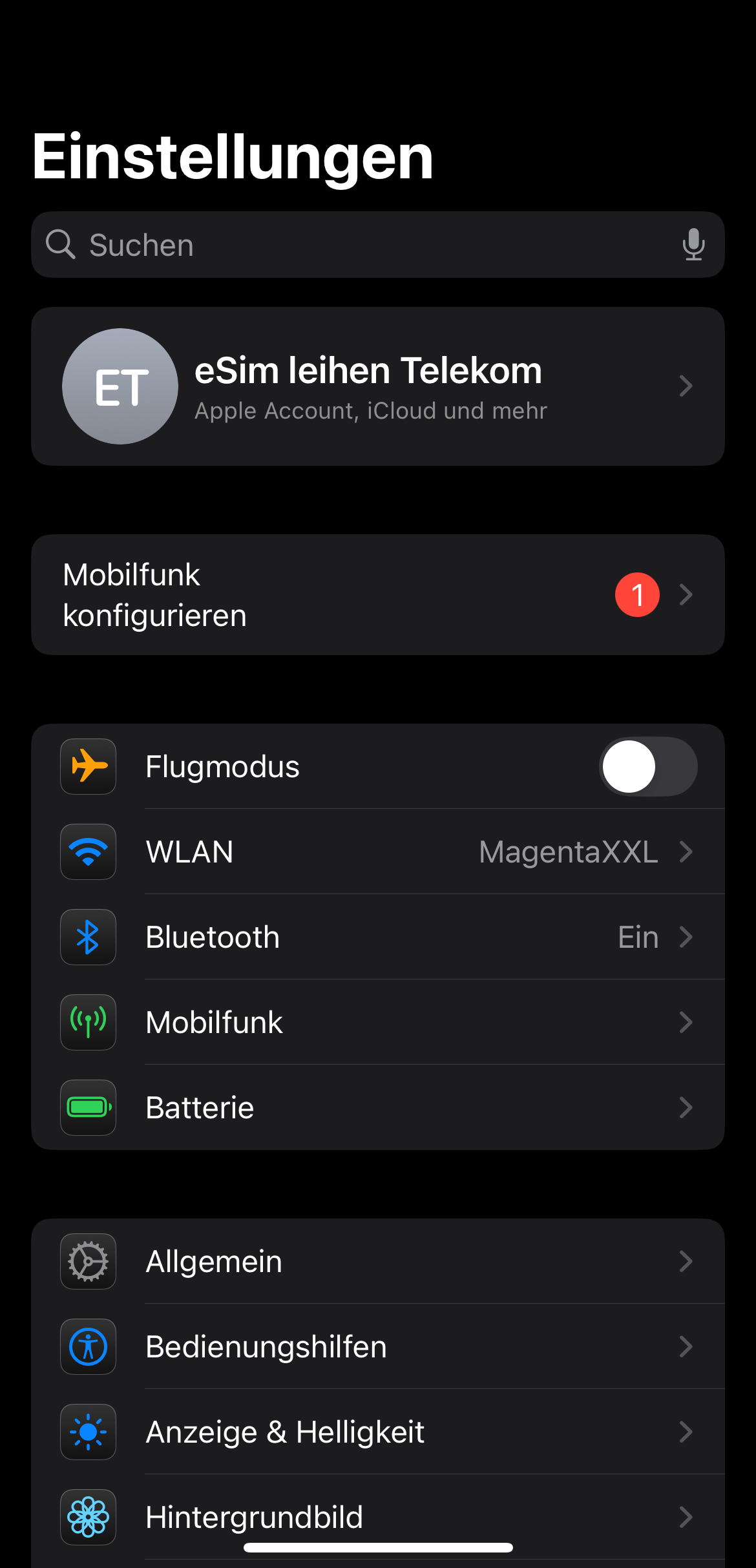
Task: Open Bluetooth settings
Action: [377, 937]
